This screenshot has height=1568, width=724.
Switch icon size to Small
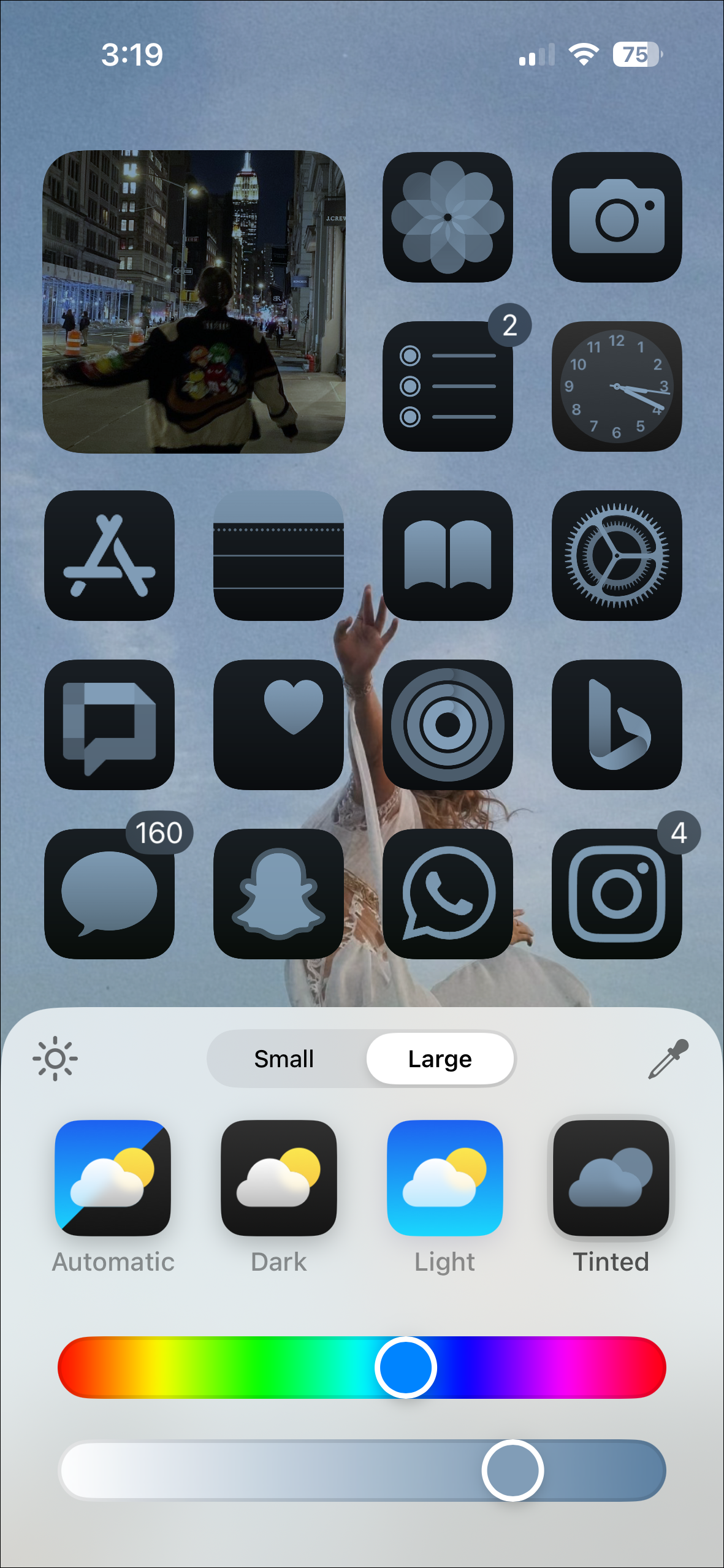tap(284, 1059)
